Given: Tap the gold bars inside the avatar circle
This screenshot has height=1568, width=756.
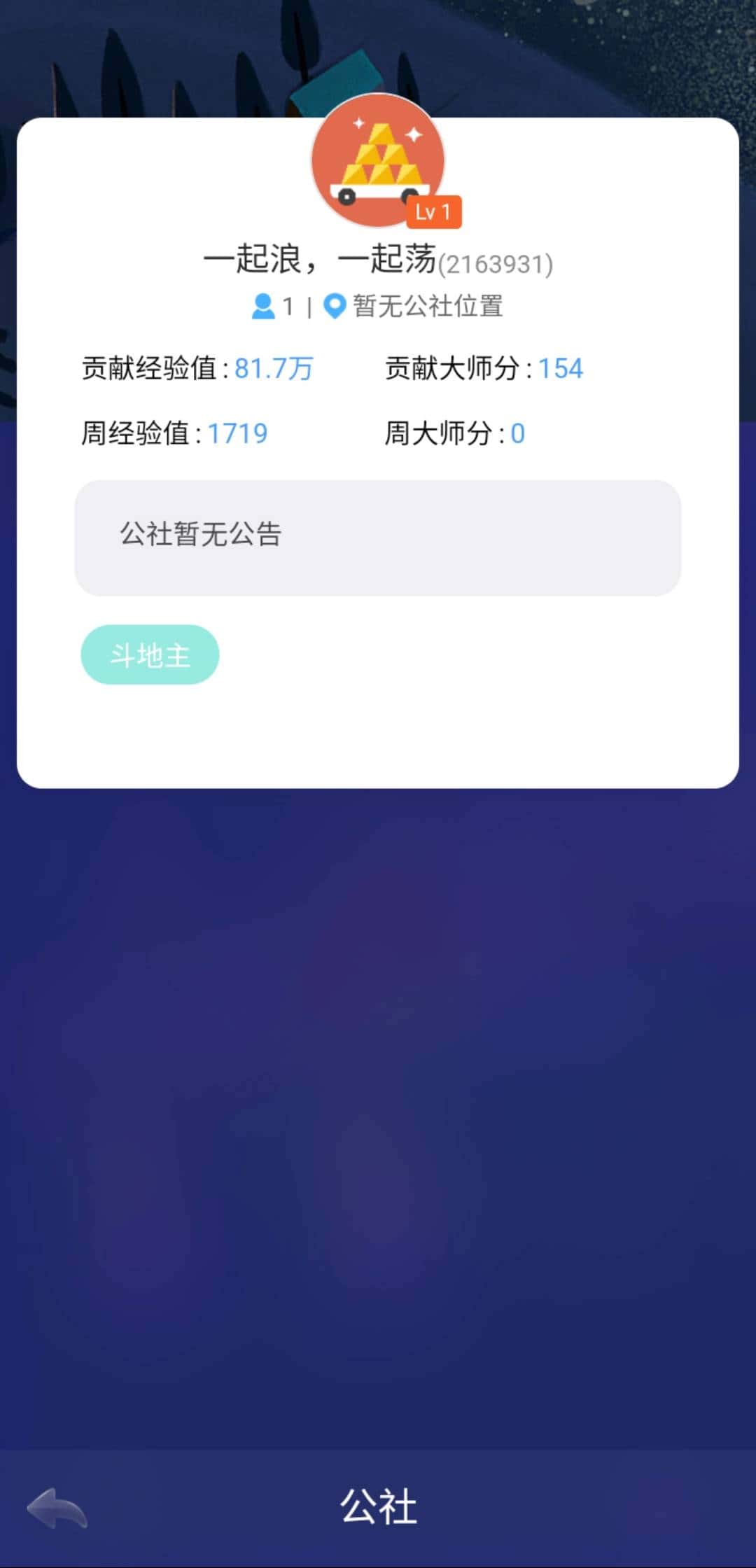Looking at the screenshot, I should pos(378,157).
